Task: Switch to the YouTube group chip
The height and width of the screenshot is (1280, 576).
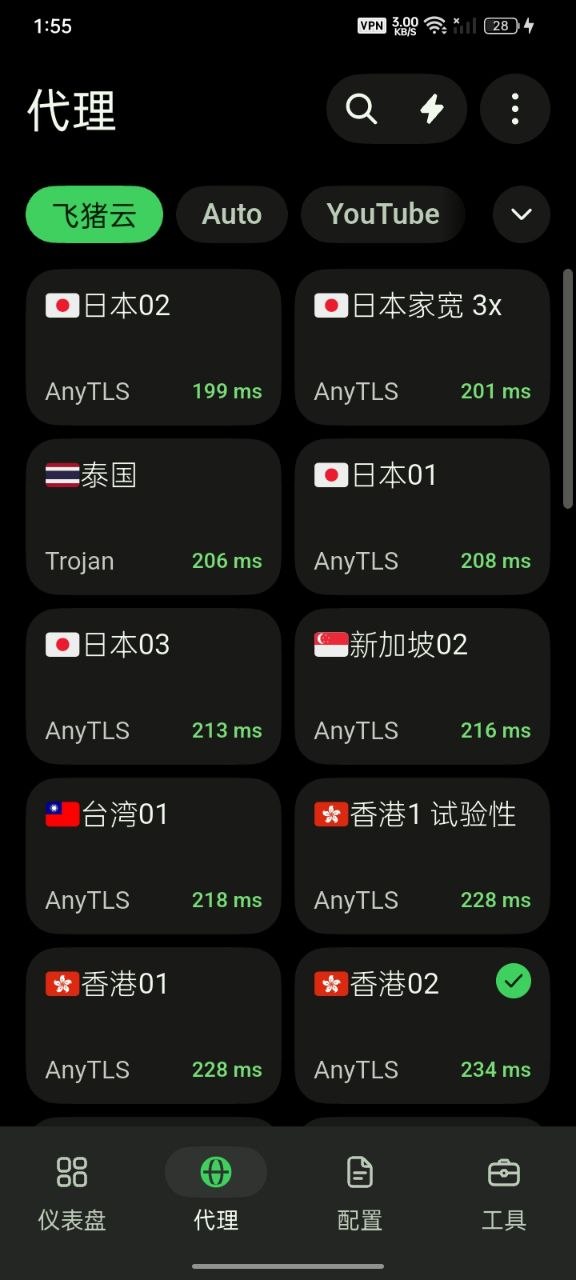Action: click(x=383, y=214)
